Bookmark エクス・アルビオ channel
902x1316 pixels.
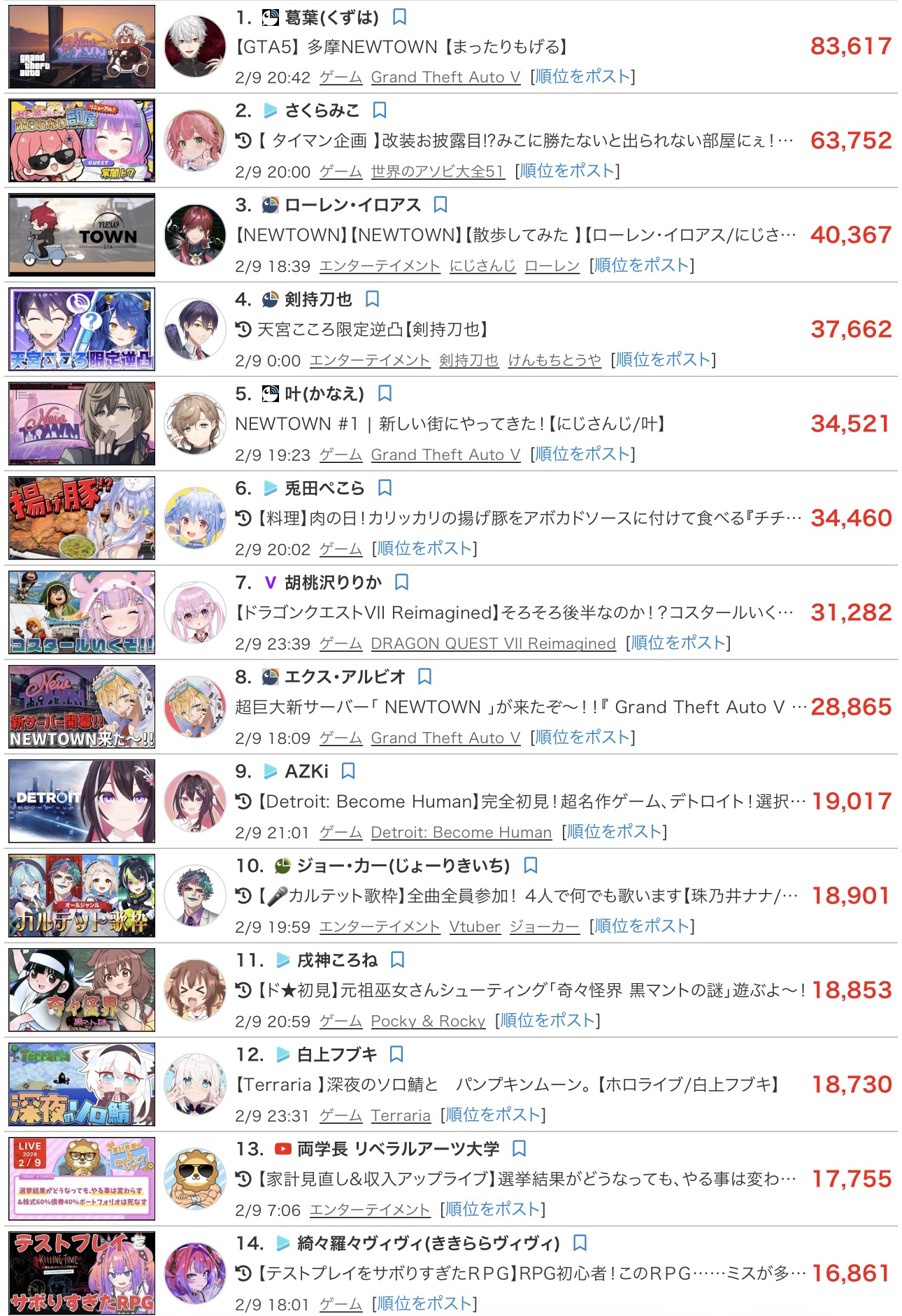[424, 677]
